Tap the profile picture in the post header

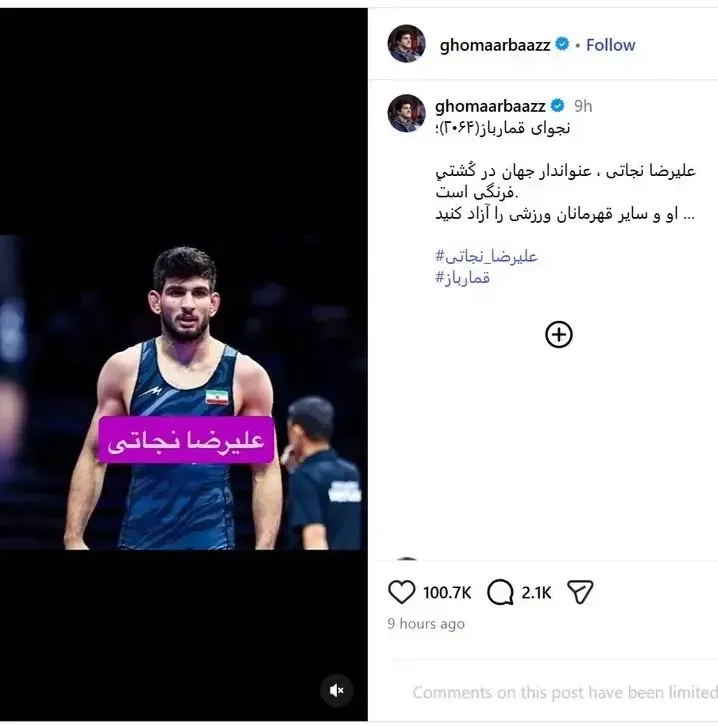click(406, 44)
